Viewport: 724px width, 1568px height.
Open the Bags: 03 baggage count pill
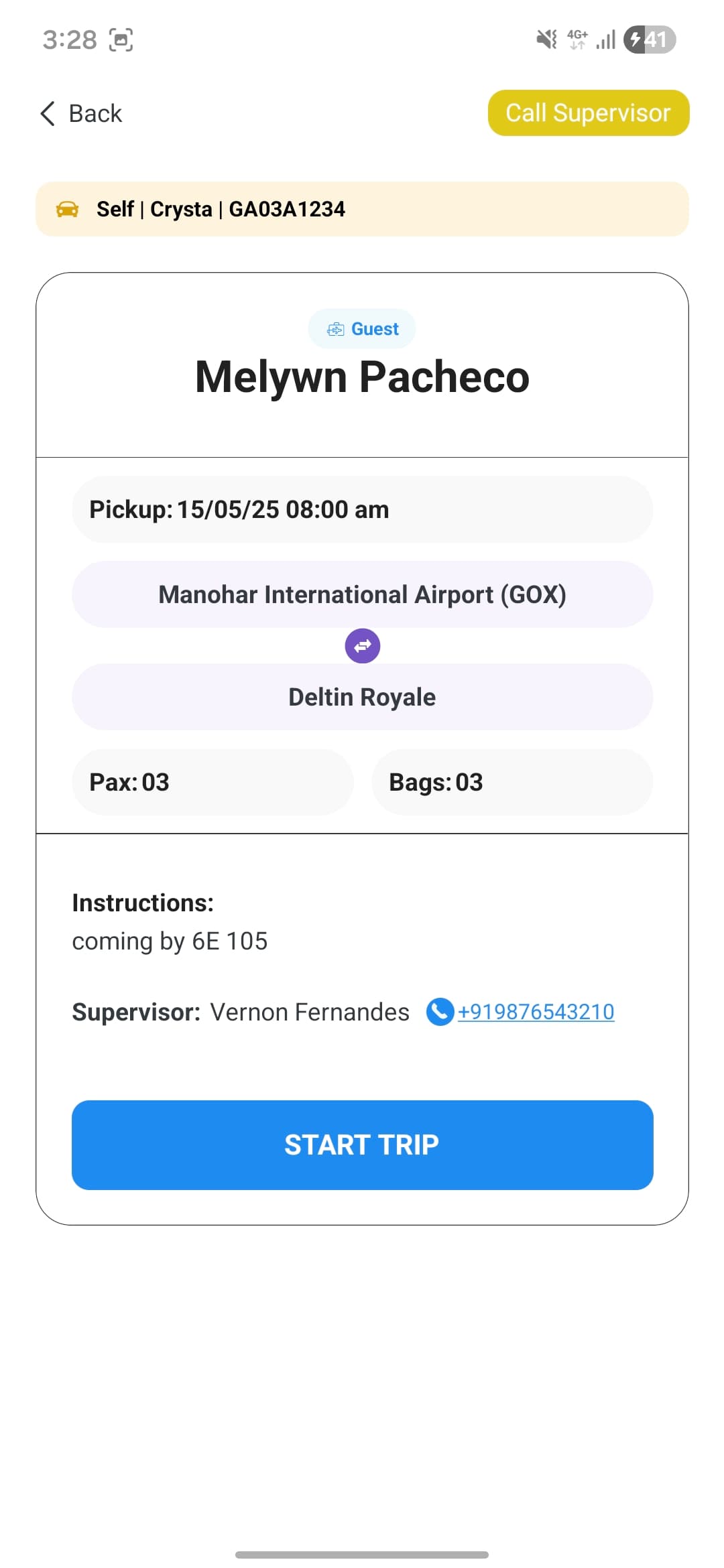(511, 782)
